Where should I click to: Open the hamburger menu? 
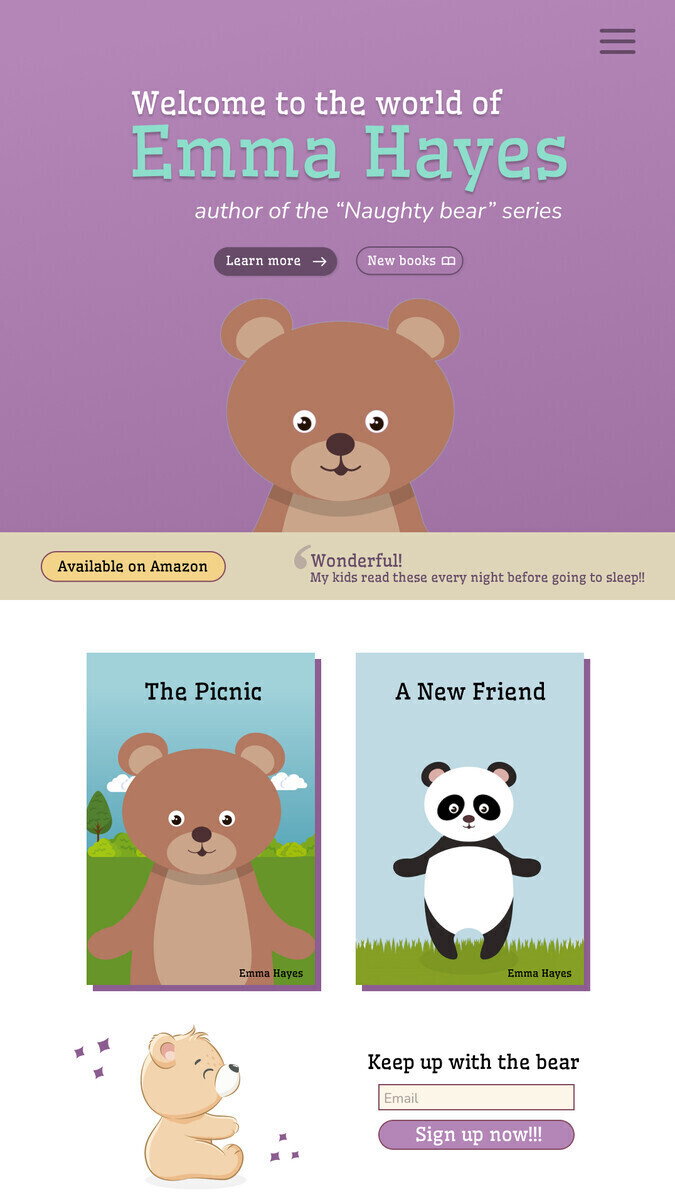pyautogui.click(x=617, y=41)
